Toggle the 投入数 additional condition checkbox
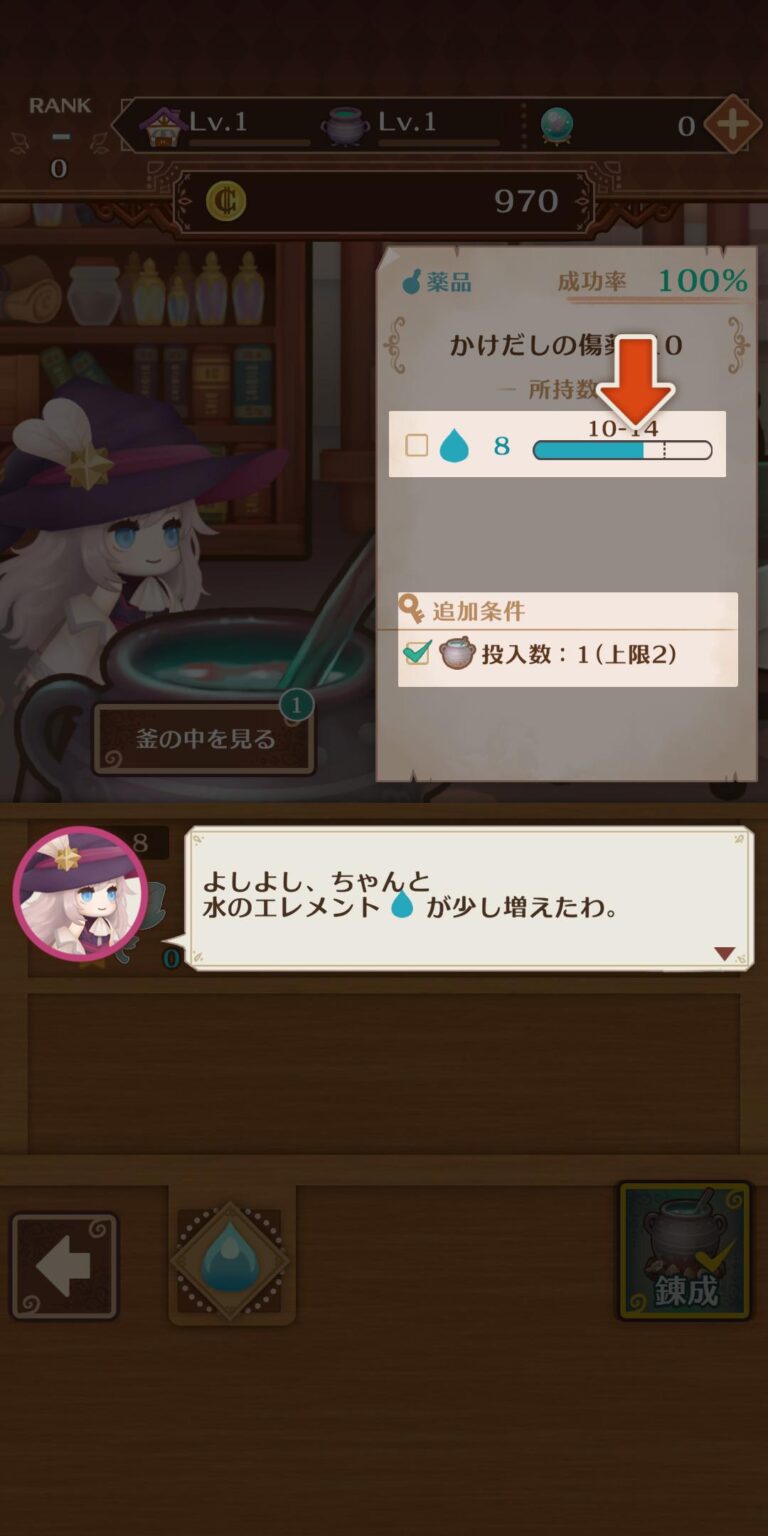 coord(416,654)
